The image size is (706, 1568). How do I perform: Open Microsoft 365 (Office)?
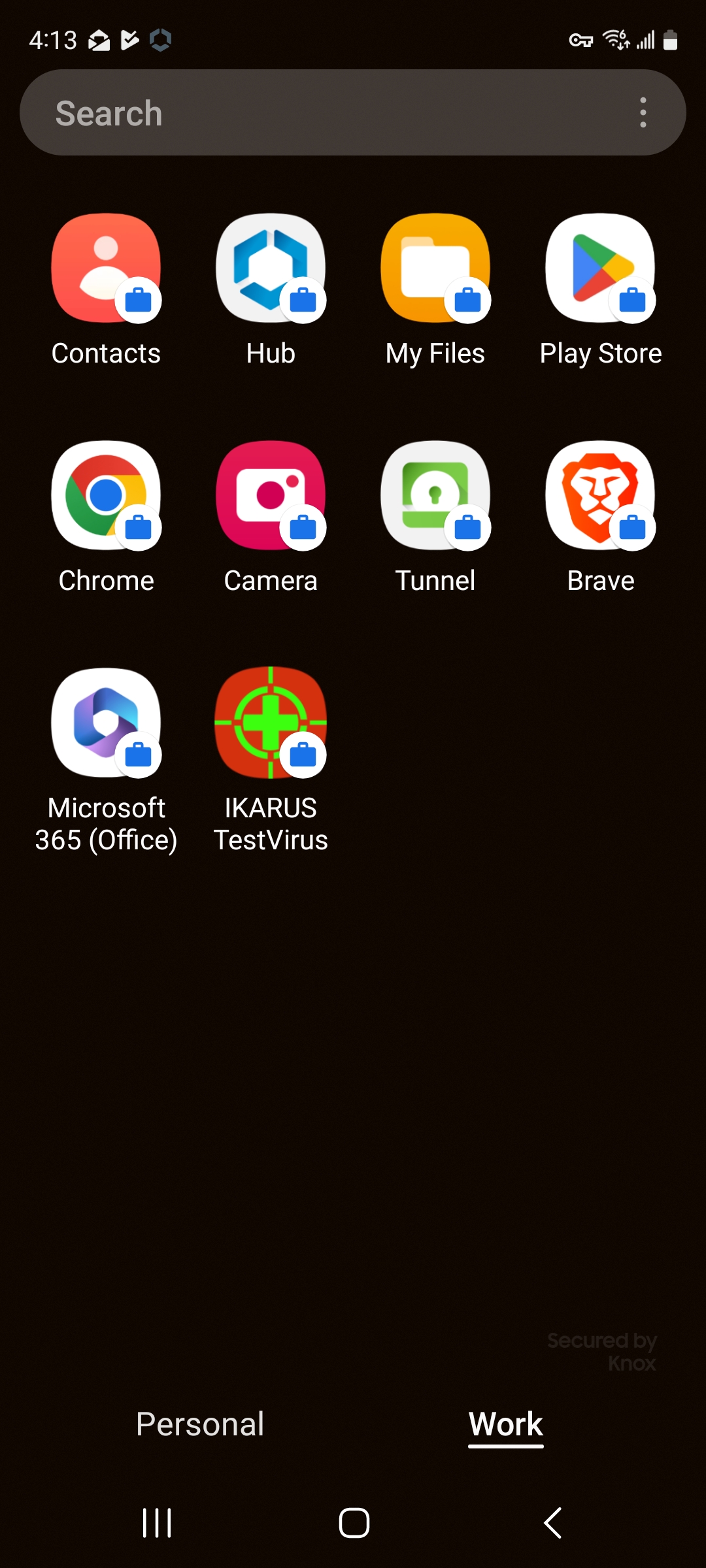(106, 723)
